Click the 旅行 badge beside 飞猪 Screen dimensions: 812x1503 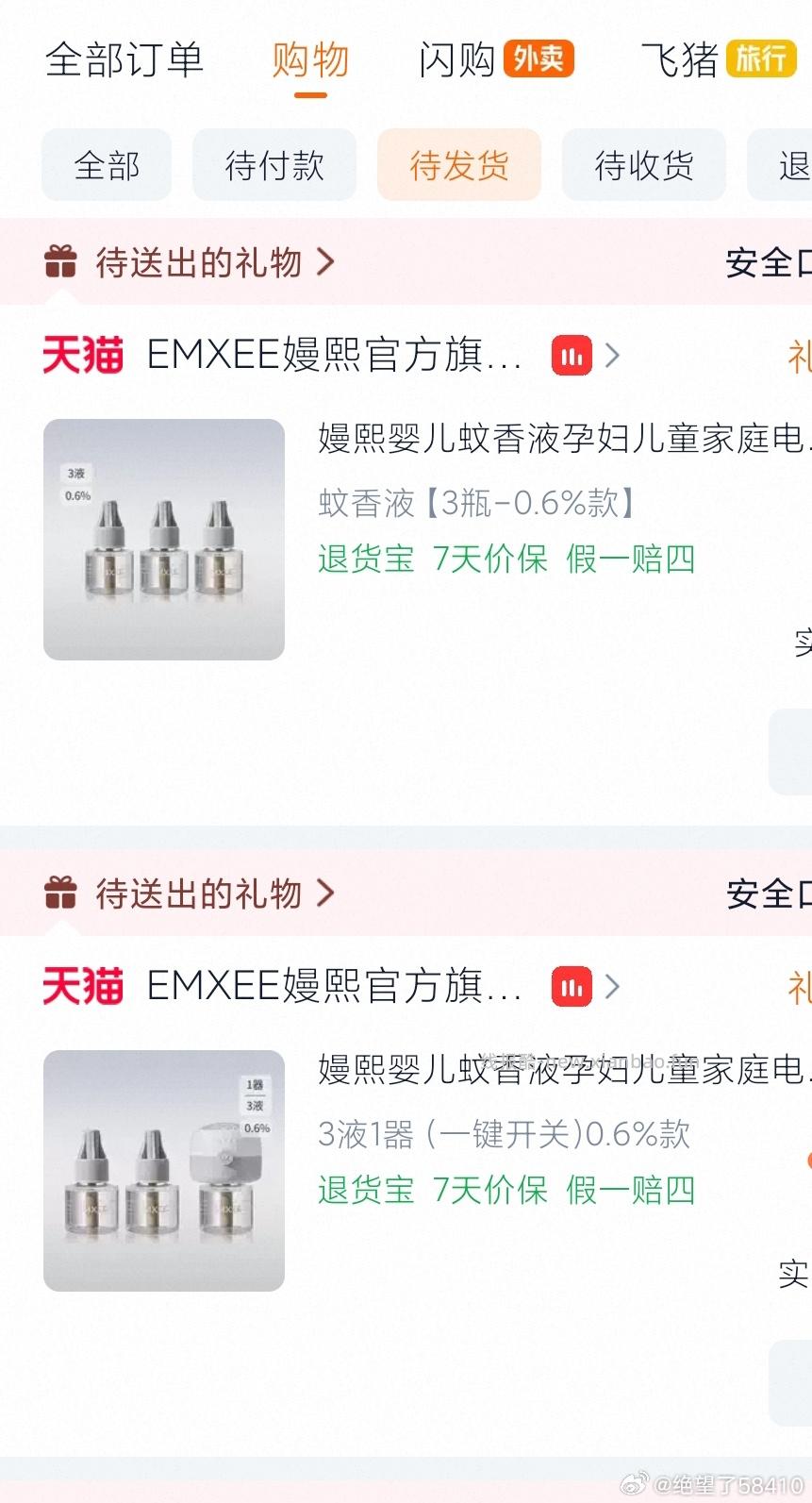pyautogui.click(x=762, y=58)
